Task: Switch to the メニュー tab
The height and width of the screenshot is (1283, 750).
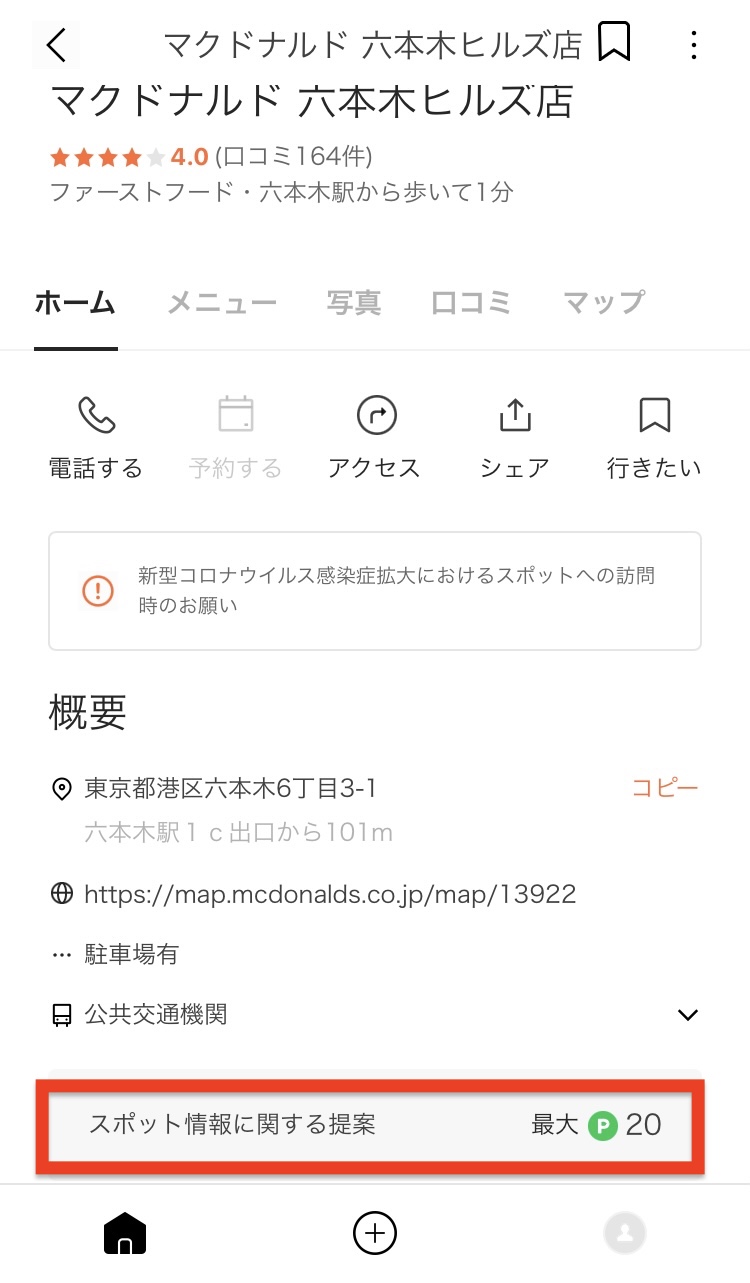Action: pyautogui.click(x=221, y=302)
